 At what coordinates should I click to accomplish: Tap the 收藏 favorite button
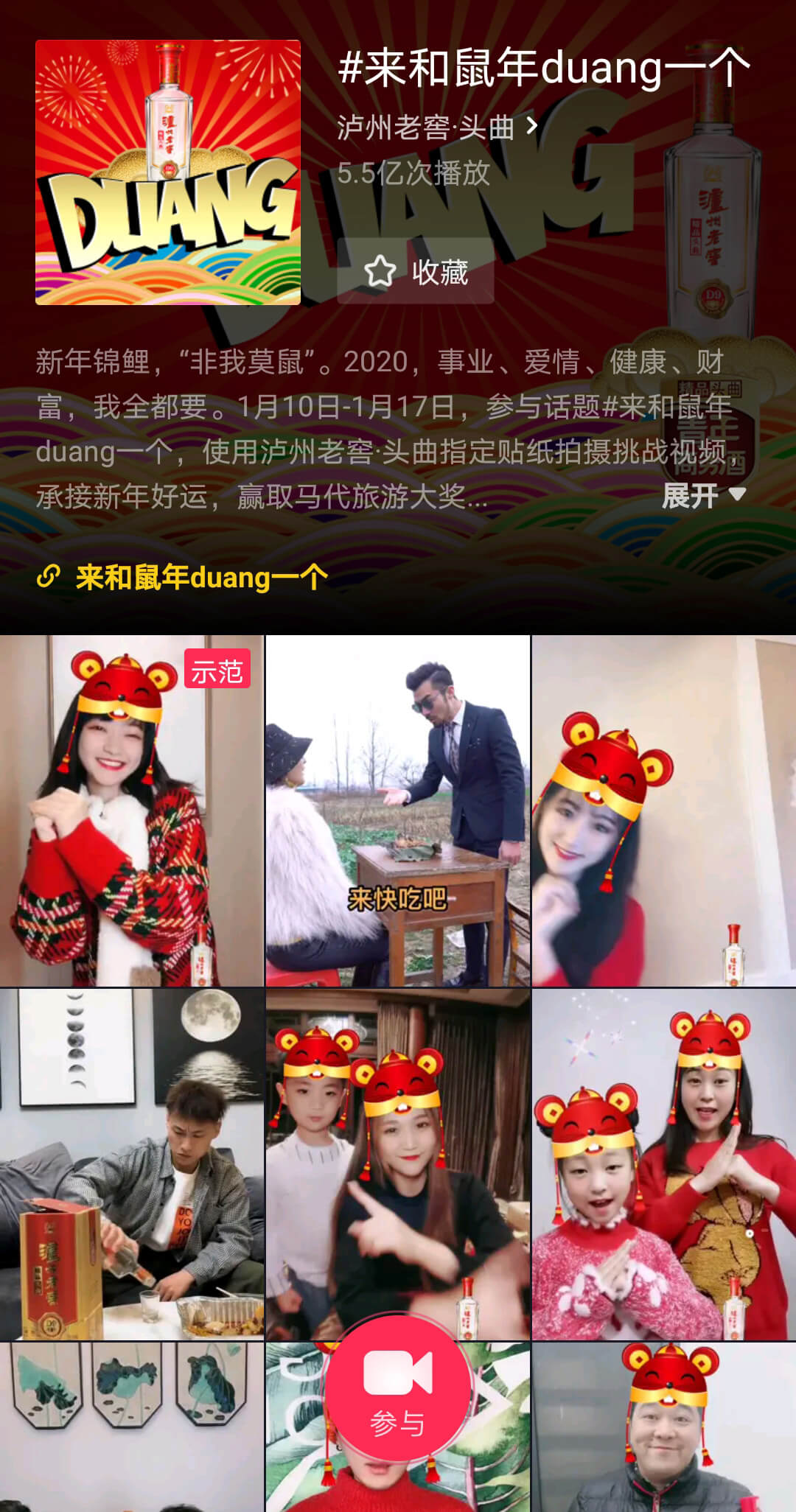click(415, 271)
